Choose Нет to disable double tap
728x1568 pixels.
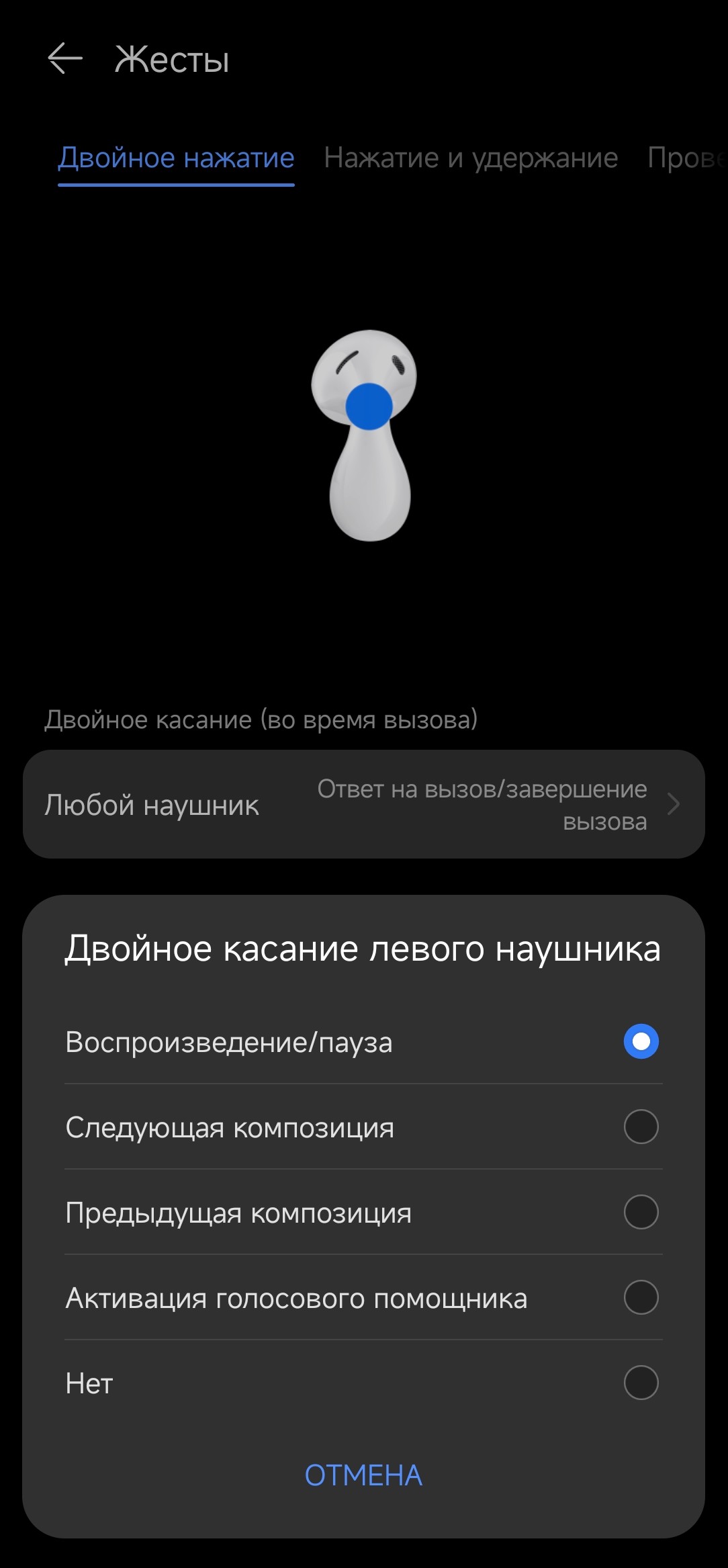tap(641, 1383)
